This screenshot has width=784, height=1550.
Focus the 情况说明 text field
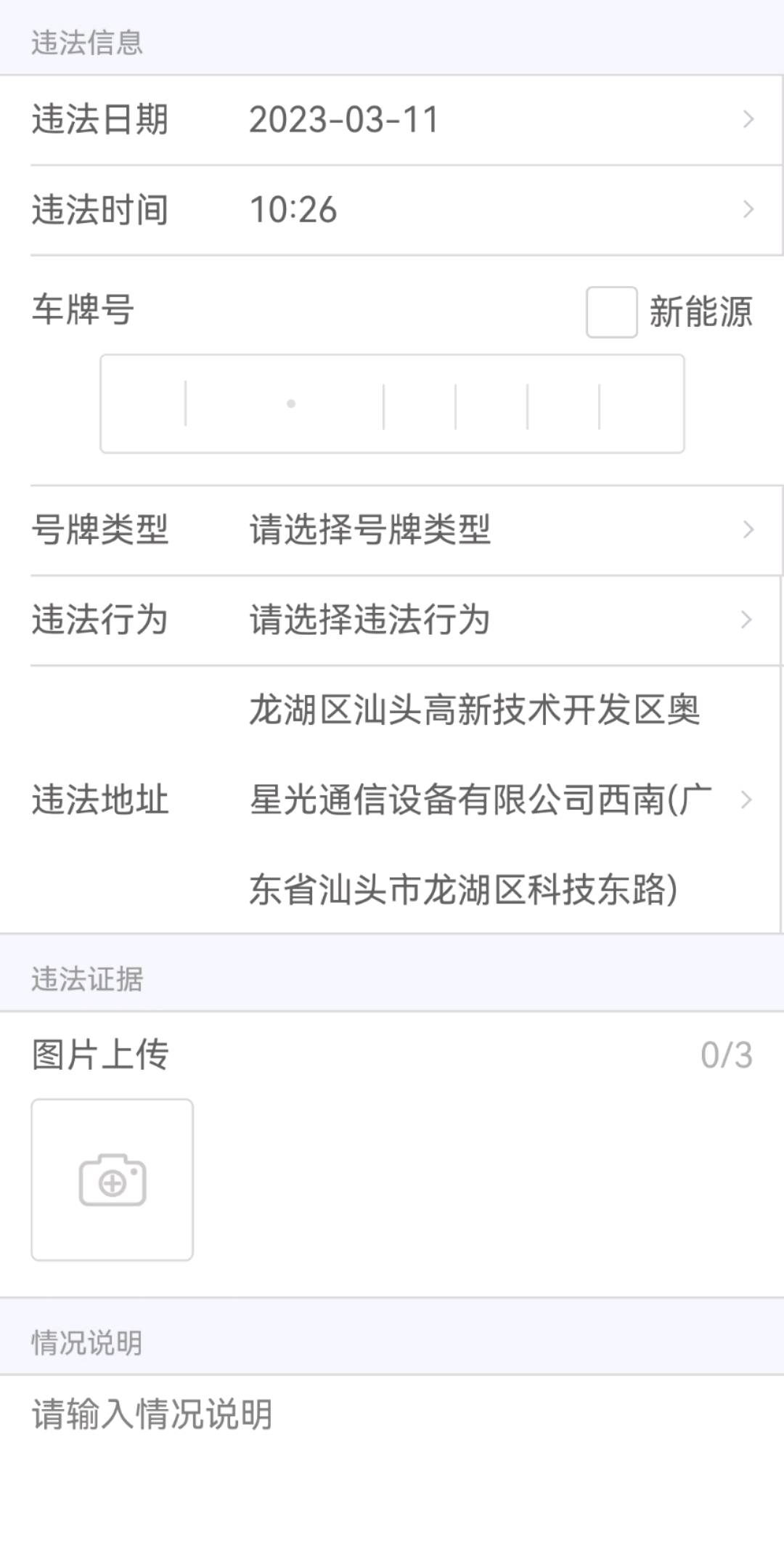392,1460
